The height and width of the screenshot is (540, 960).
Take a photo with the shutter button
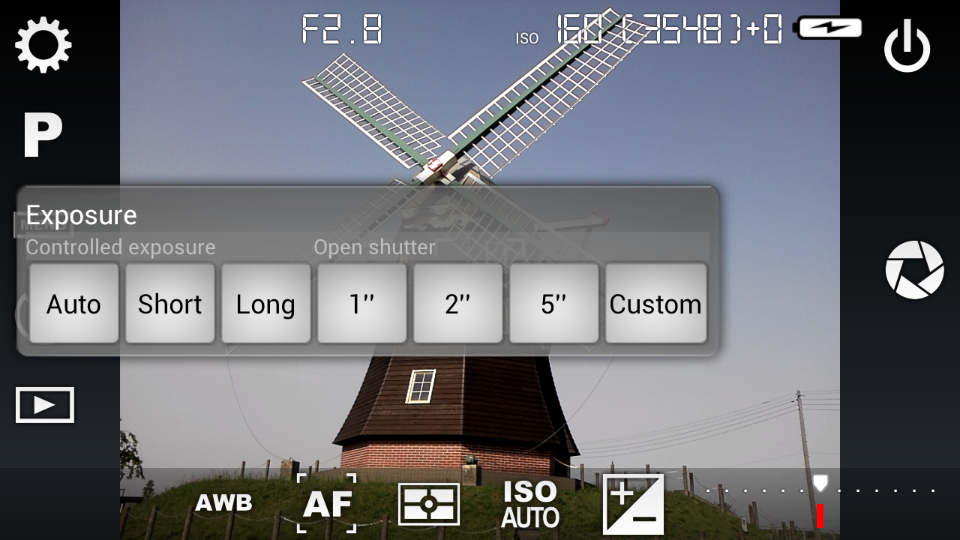(914, 270)
